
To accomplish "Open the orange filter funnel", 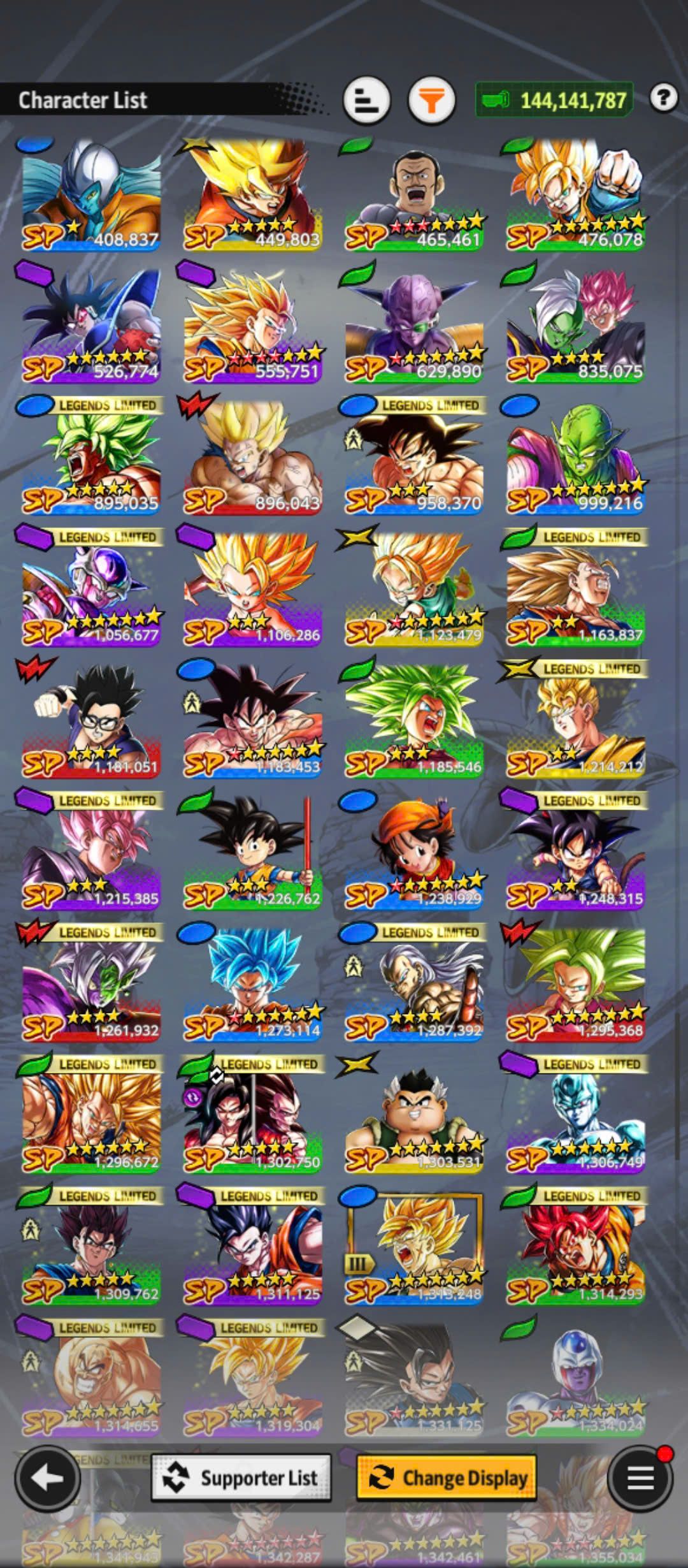I will coord(431,100).
